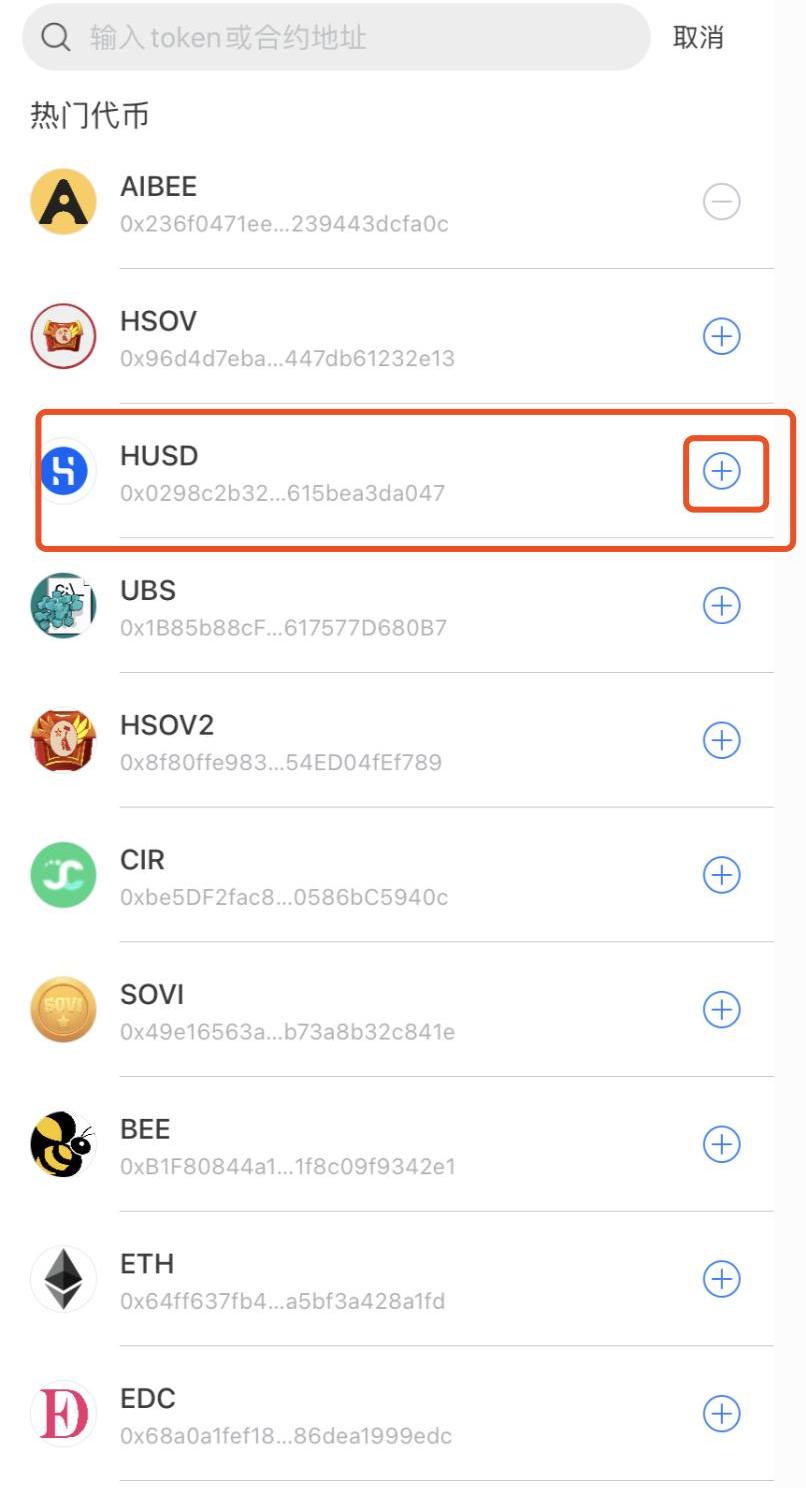Add the ETH token
This screenshot has height=1488, width=806.
(721, 1278)
